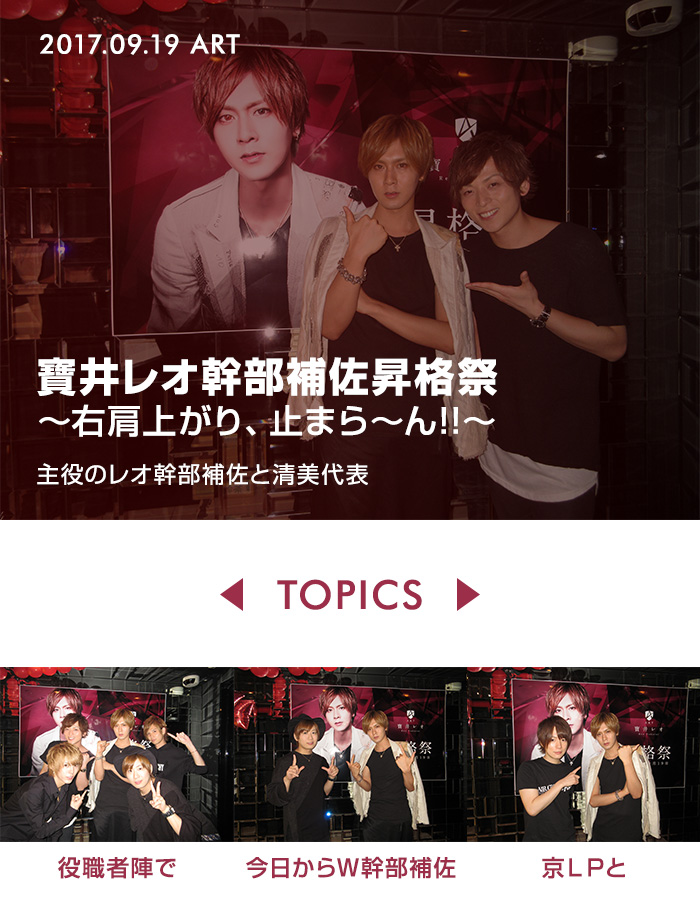Go to previous TOPICS item with left arrow

(231, 595)
